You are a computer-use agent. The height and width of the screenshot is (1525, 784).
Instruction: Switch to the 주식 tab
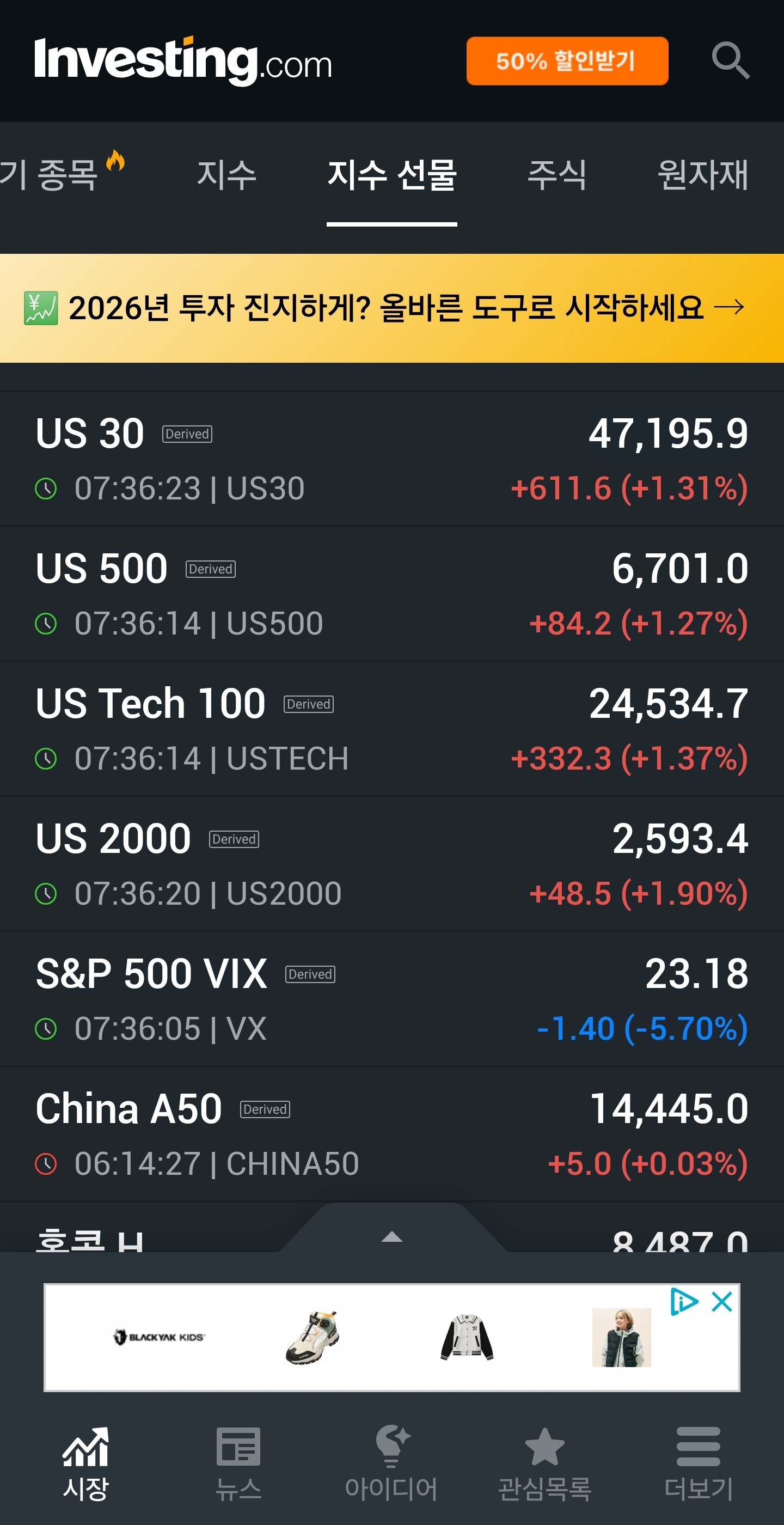556,175
